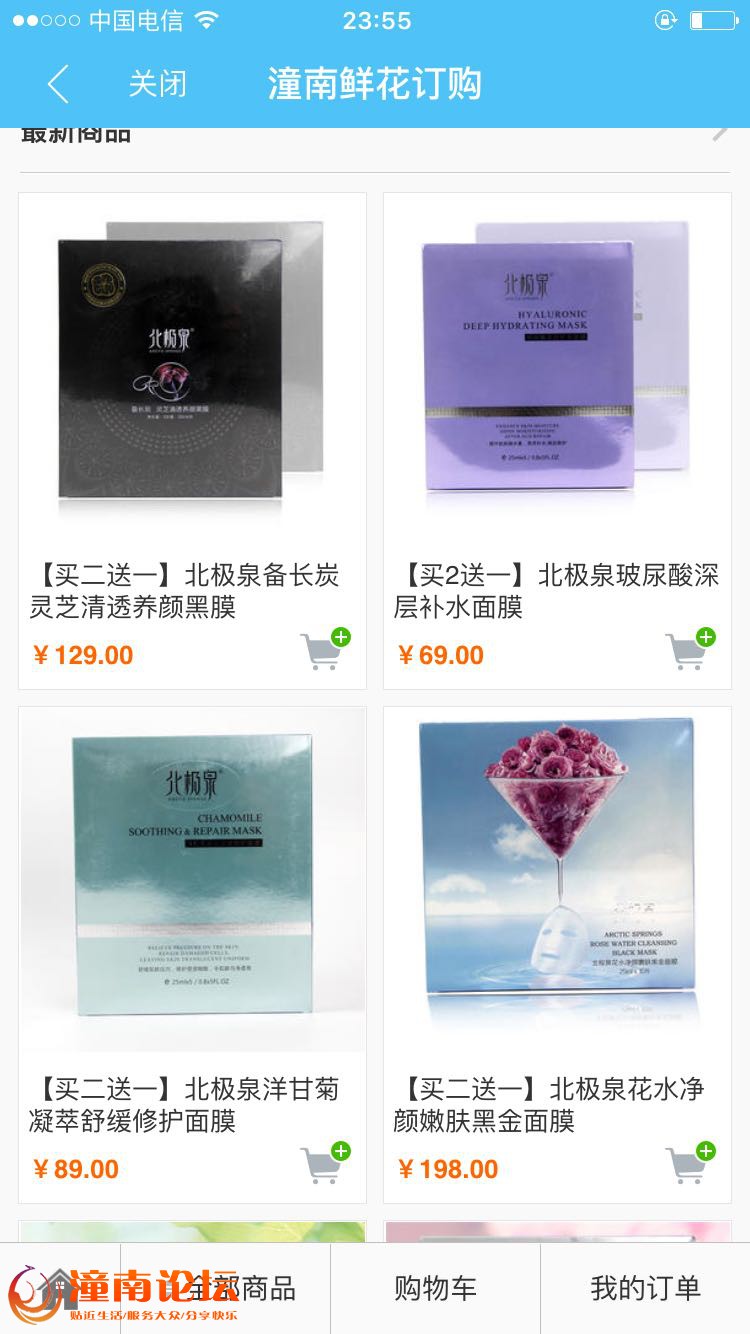Expand 最新商品 section via the chevron

(x=720, y=134)
